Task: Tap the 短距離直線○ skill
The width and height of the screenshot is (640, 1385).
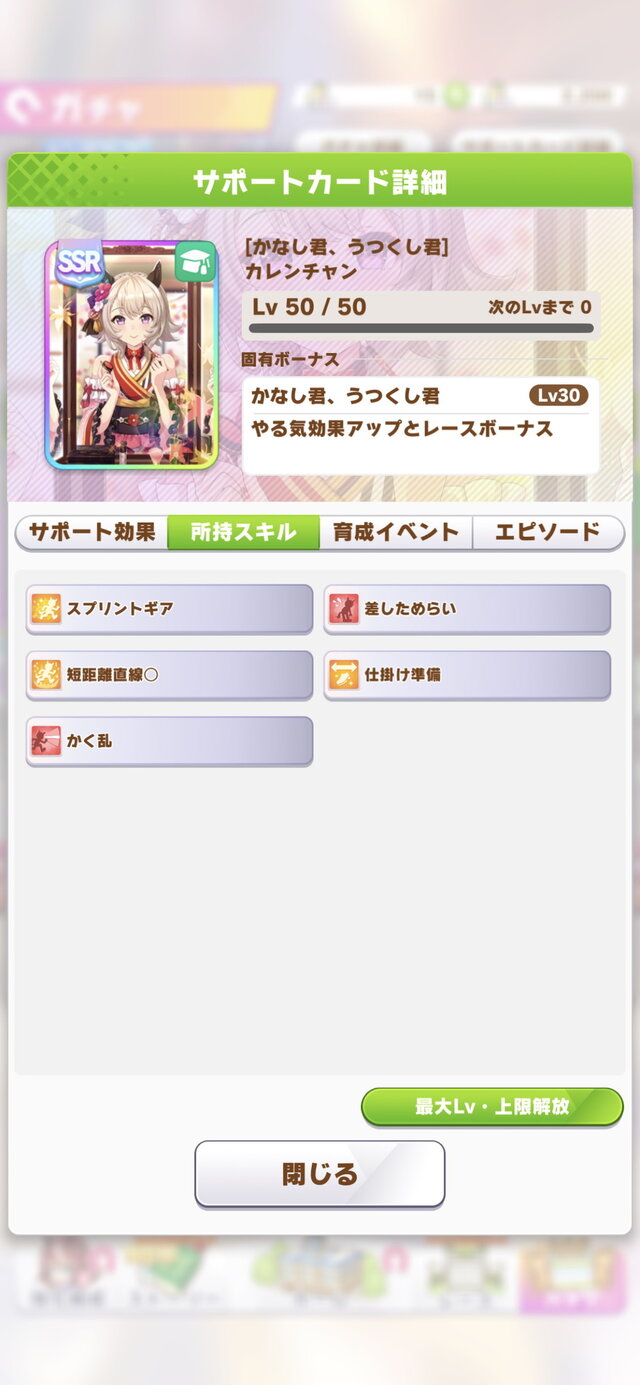Action: [x=169, y=675]
